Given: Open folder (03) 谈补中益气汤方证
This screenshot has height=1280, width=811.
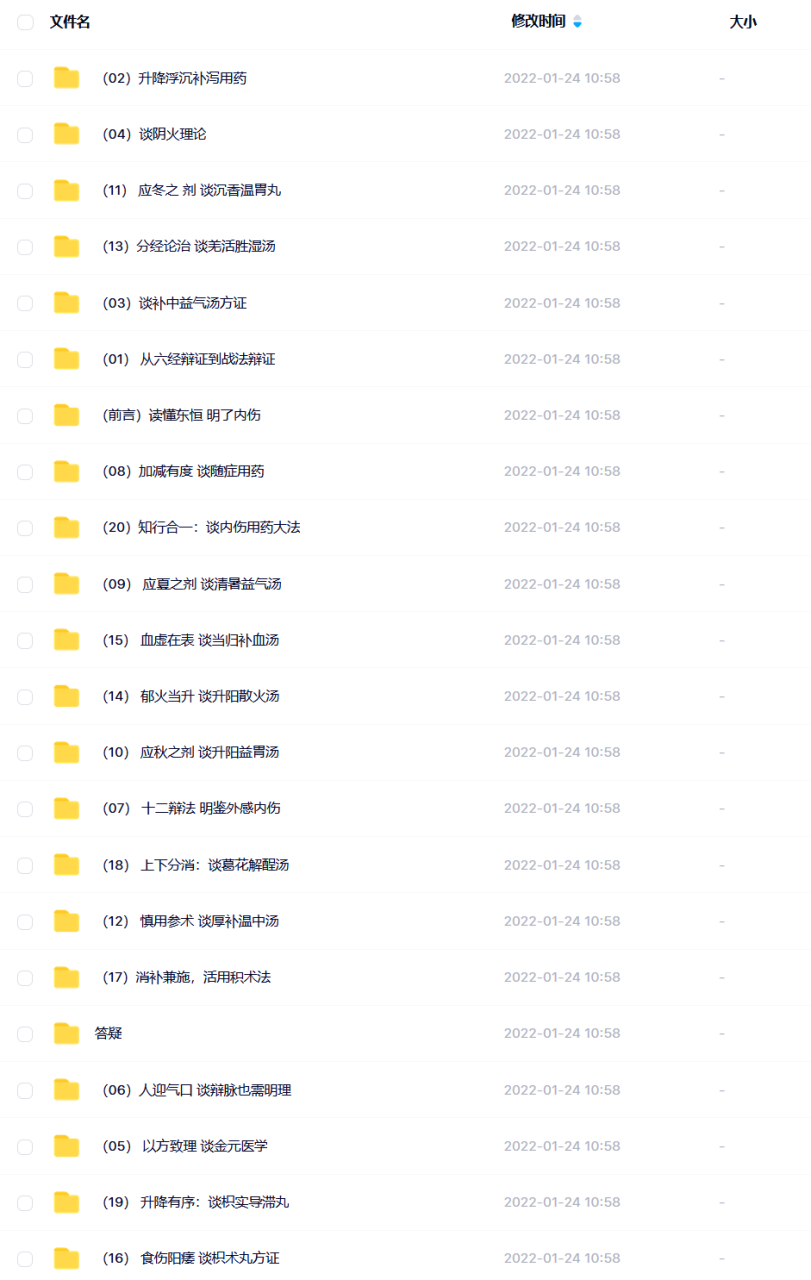Looking at the screenshot, I should [x=174, y=303].
